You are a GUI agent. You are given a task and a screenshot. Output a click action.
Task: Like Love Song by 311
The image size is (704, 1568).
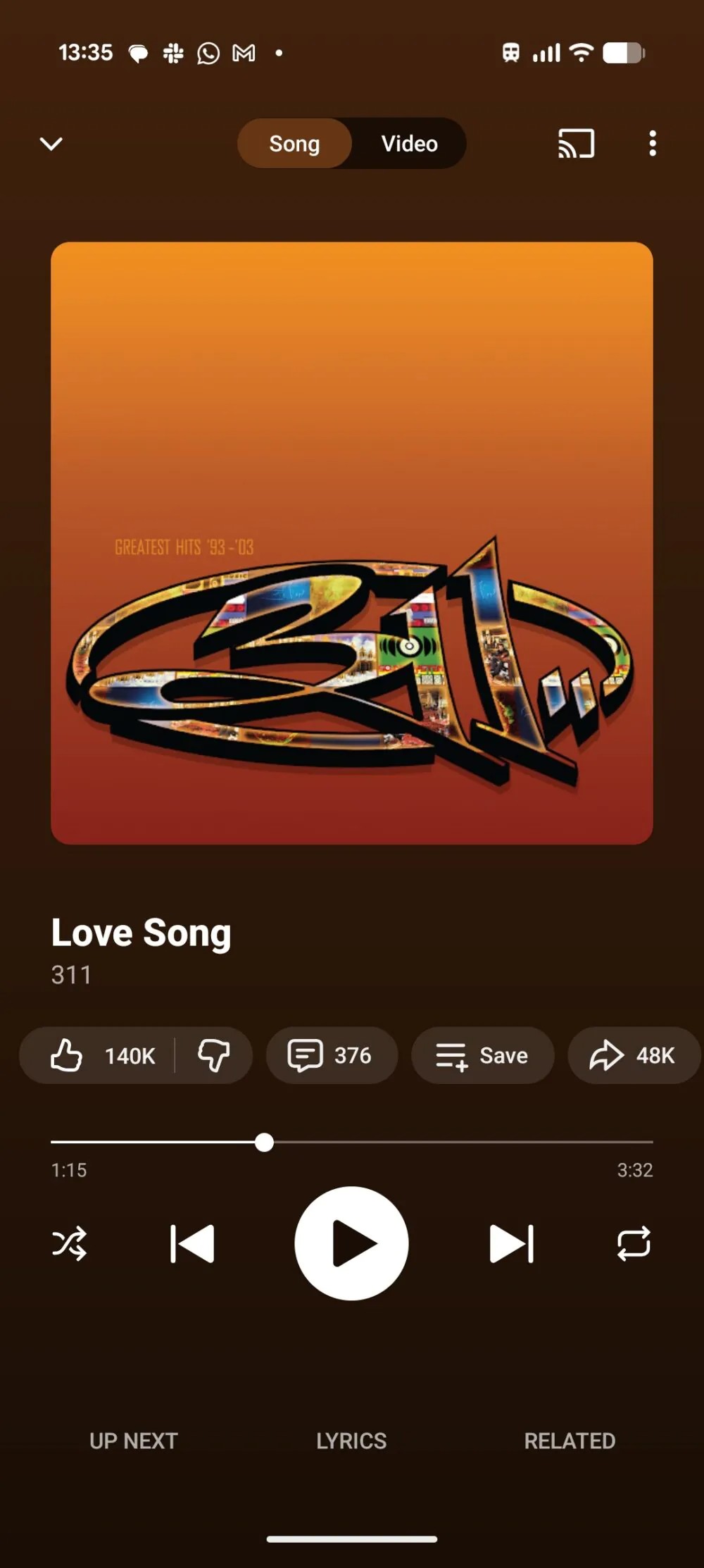99,1055
